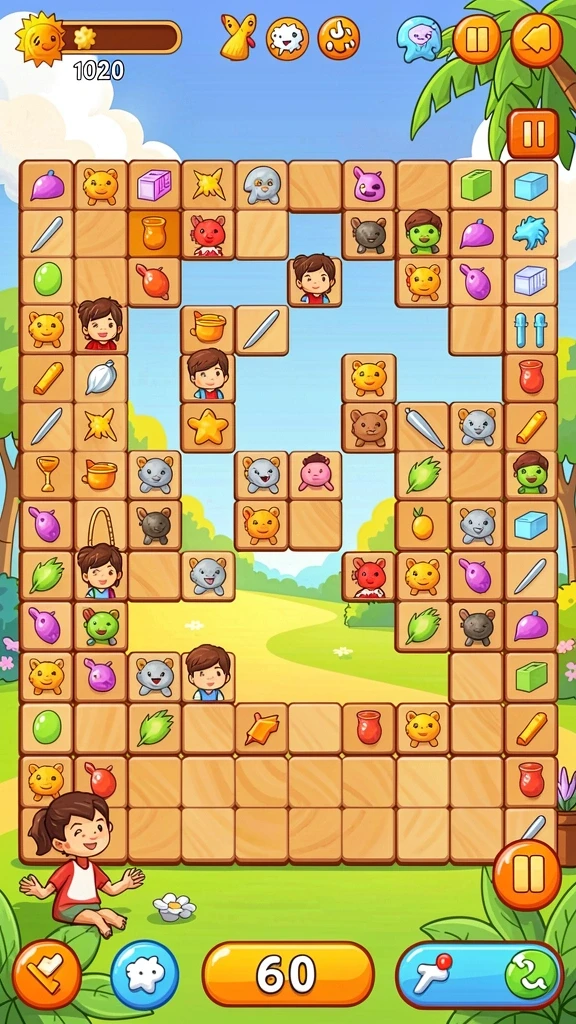
Task: Activate the green shuffle arrows booster
Action: tap(530, 974)
